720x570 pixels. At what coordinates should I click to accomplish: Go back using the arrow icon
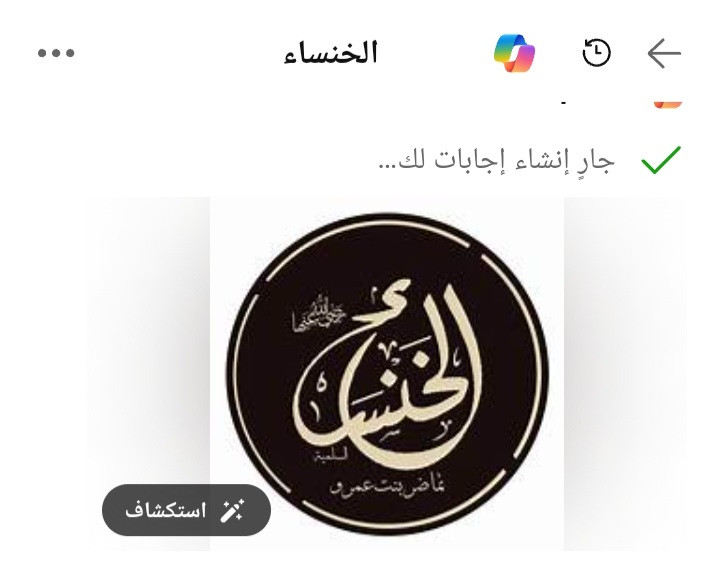click(664, 53)
